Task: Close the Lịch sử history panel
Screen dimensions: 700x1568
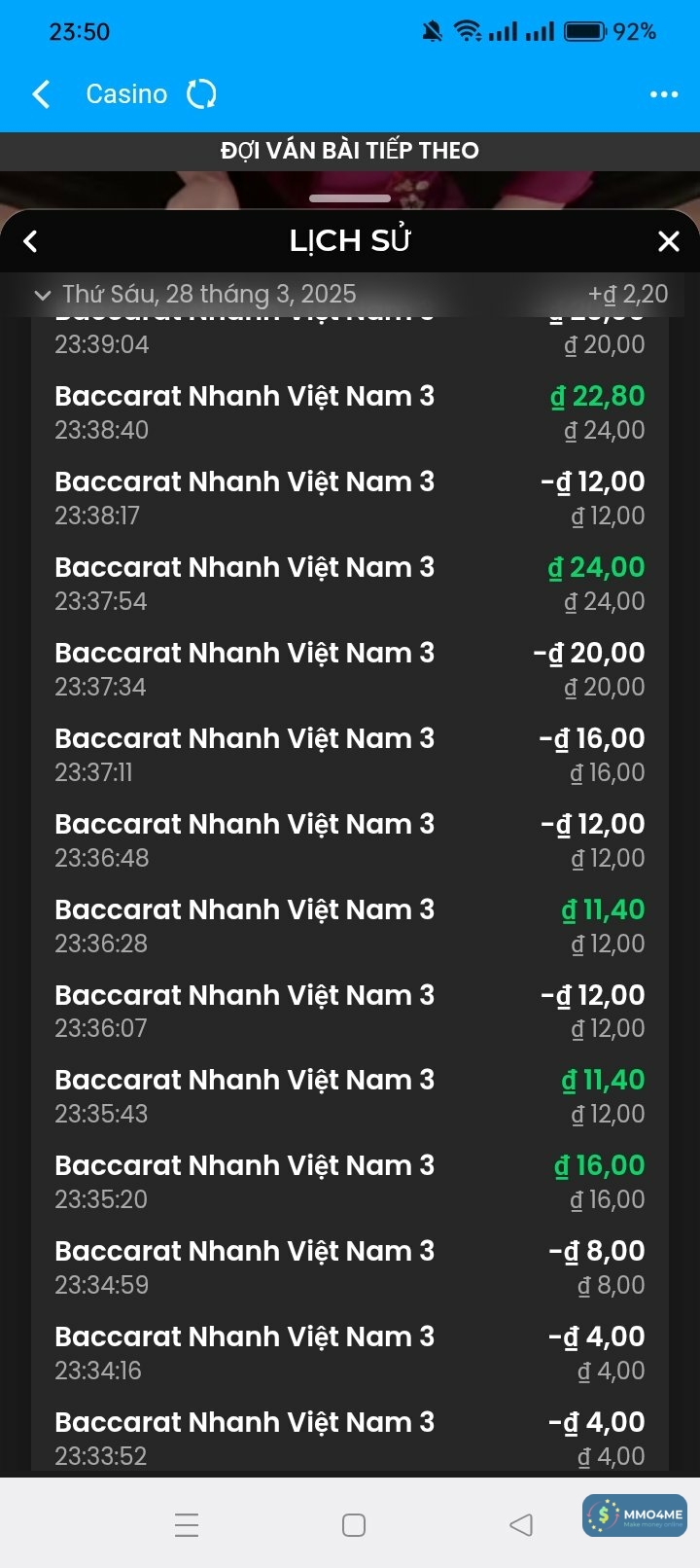Action: tap(668, 241)
